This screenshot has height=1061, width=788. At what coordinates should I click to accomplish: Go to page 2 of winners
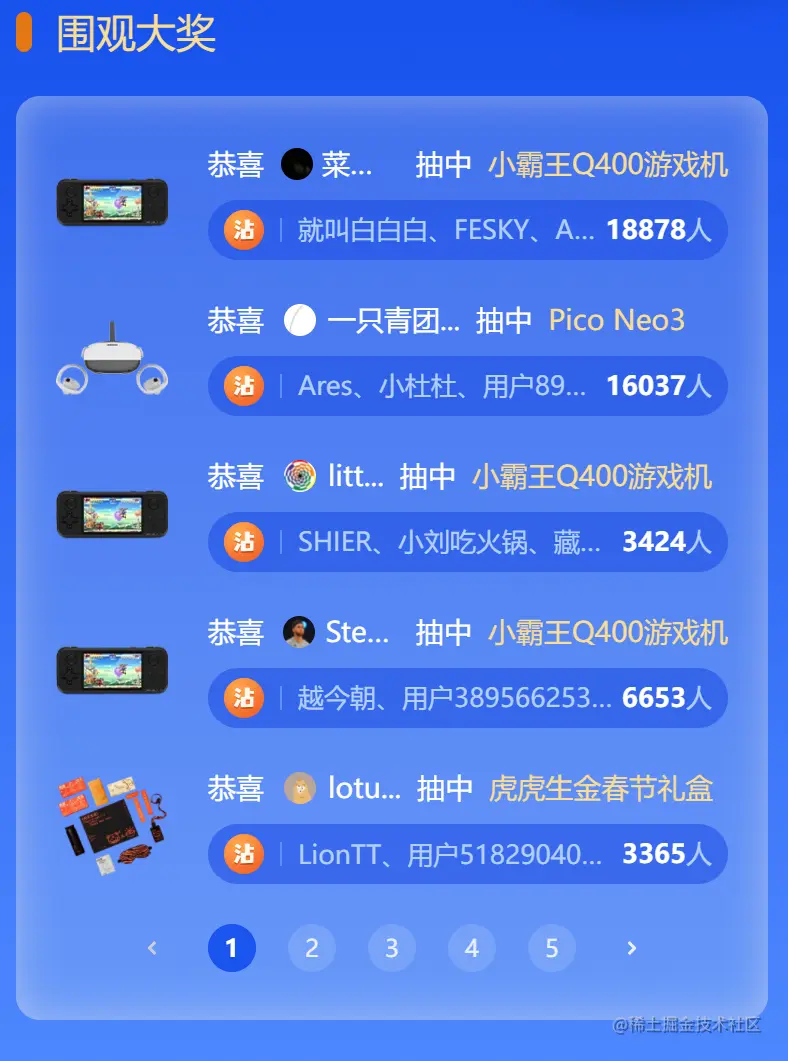click(312, 948)
